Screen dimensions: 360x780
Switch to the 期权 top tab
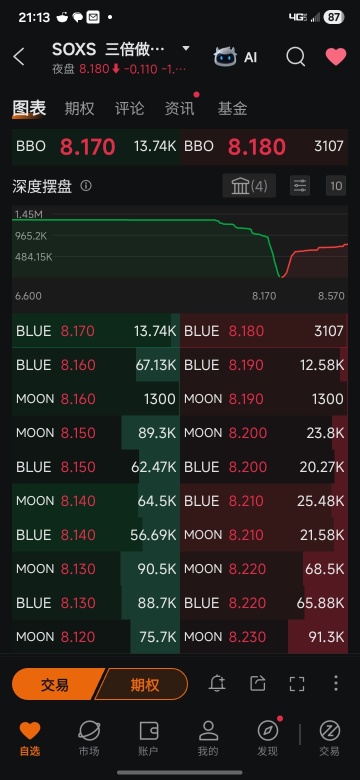(80, 108)
